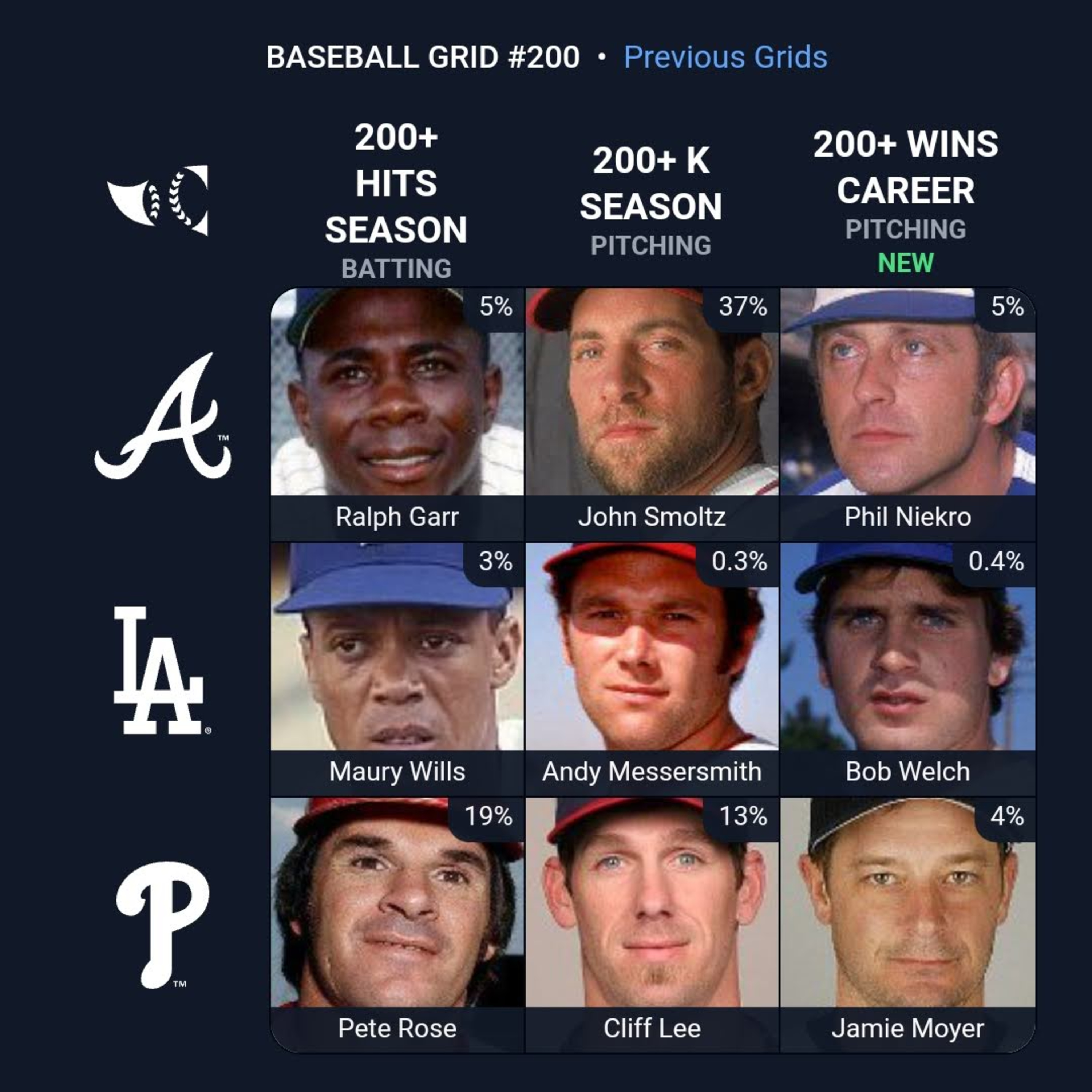
Task: View the Maury Wills cell
Action: pos(397,669)
